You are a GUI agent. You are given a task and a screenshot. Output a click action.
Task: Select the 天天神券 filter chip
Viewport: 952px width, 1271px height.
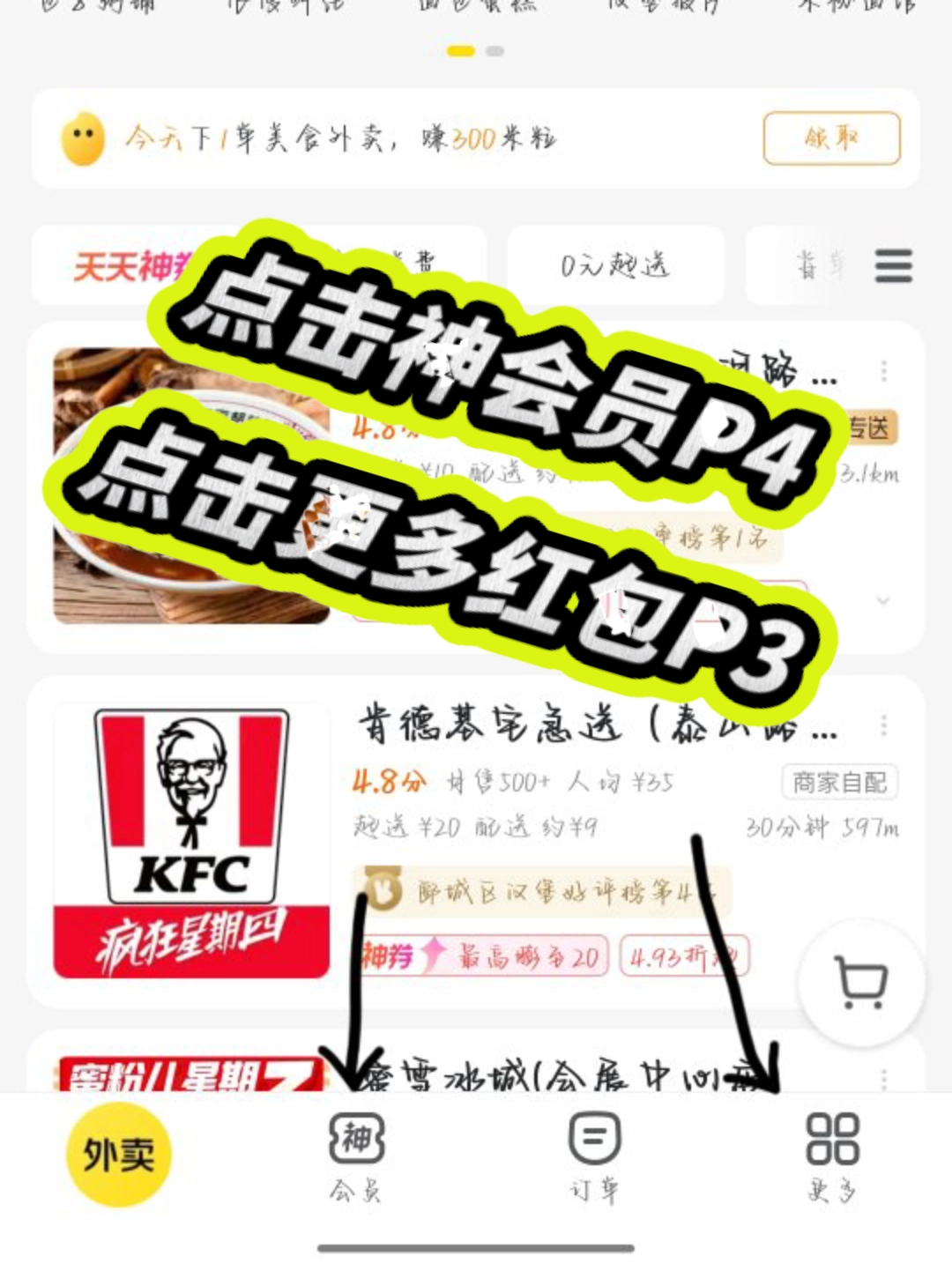(123, 266)
